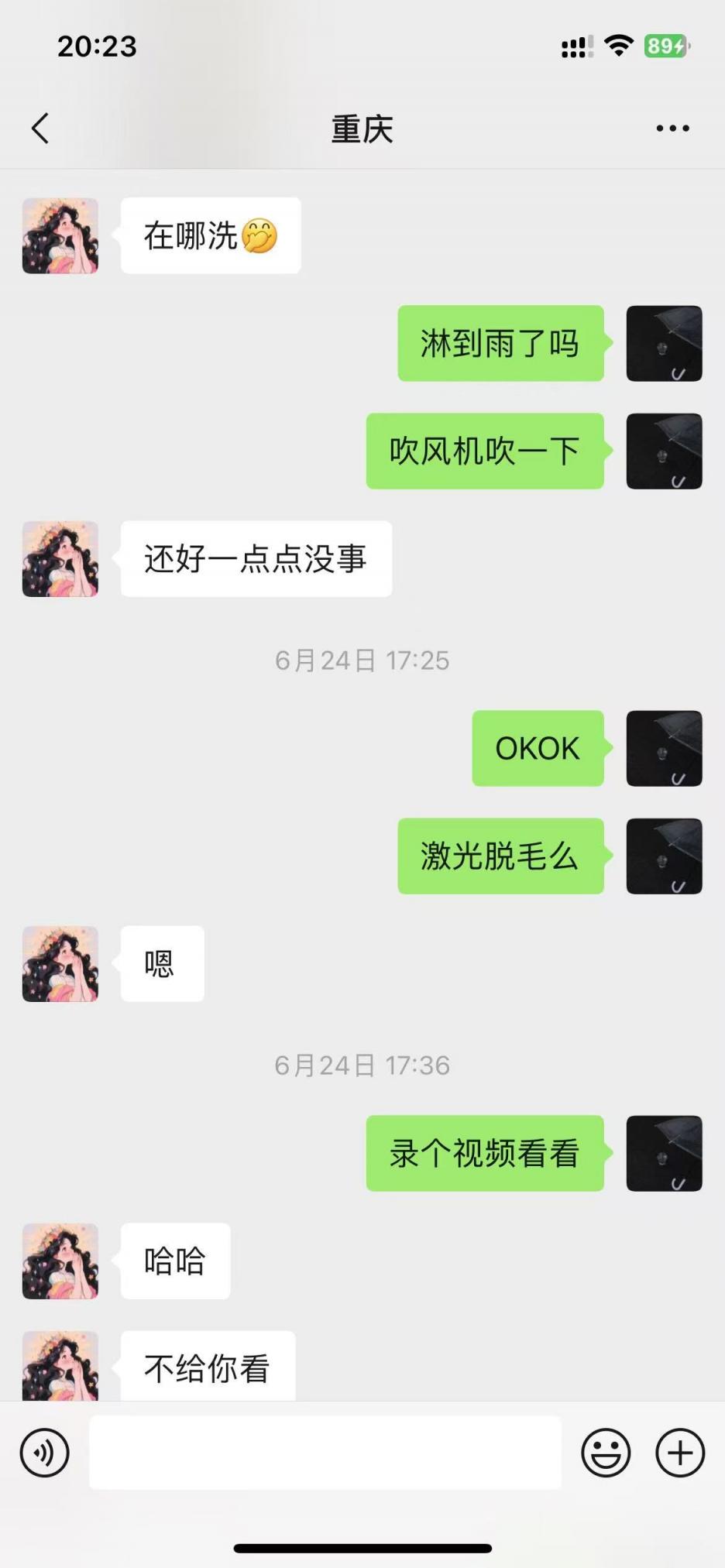725x1568 pixels.
Task: Open the chat info three-dot menu
Action: point(672,129)
